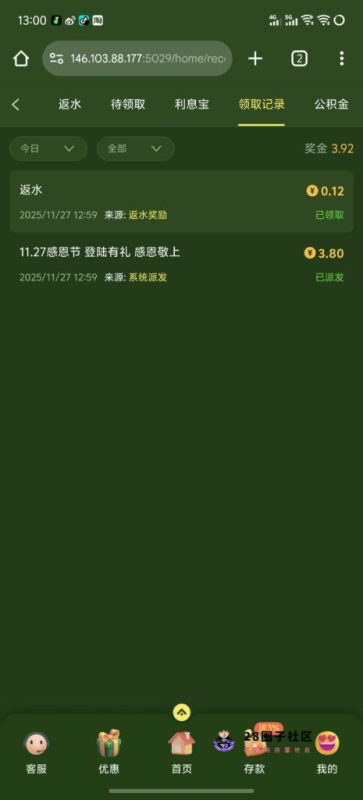Image resolution: width=363 pixels, height=800 pixels.
Task: Tap the URL address bar
Action: 137,59
